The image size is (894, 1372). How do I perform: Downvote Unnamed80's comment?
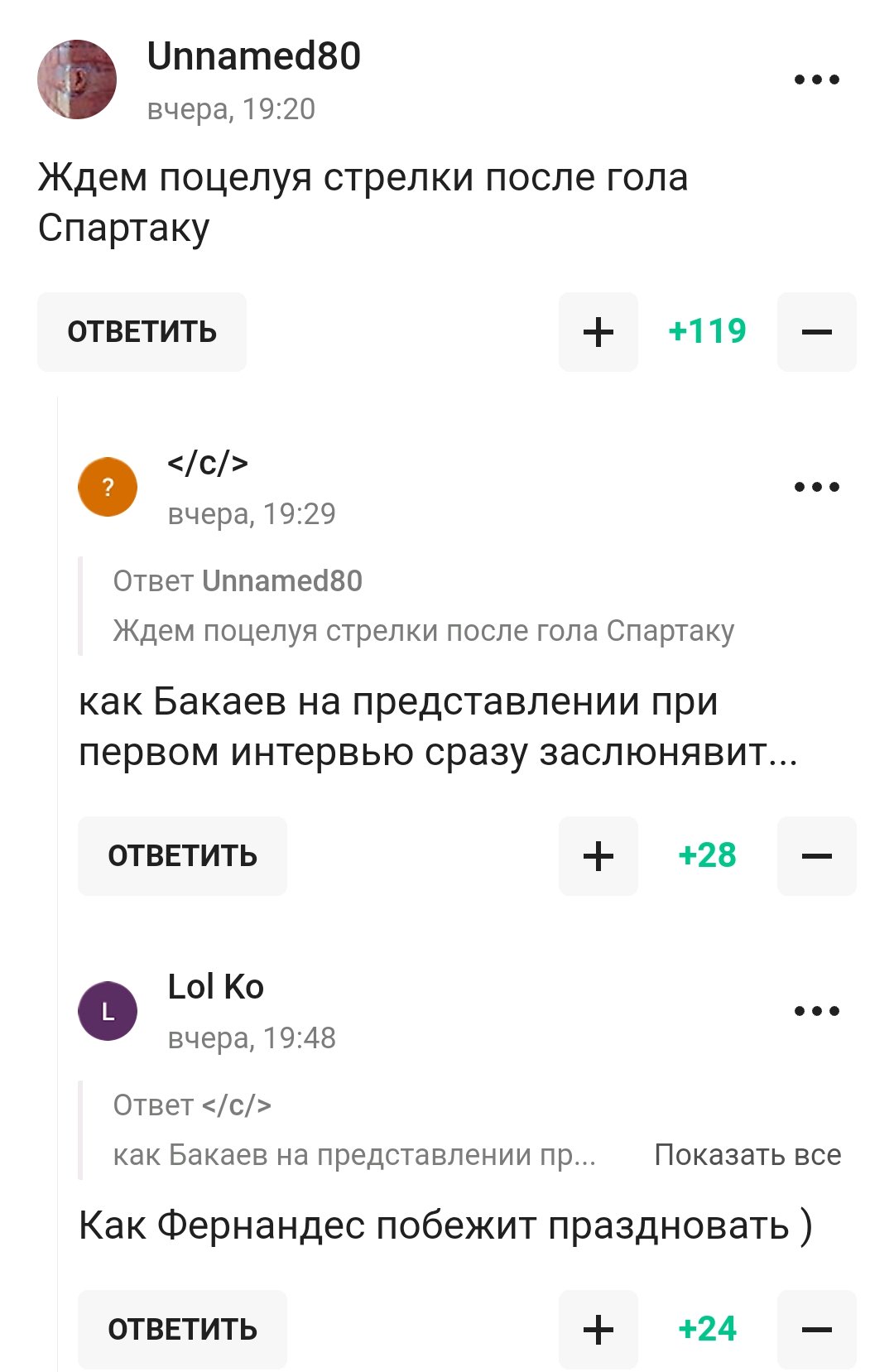(816, 332)
